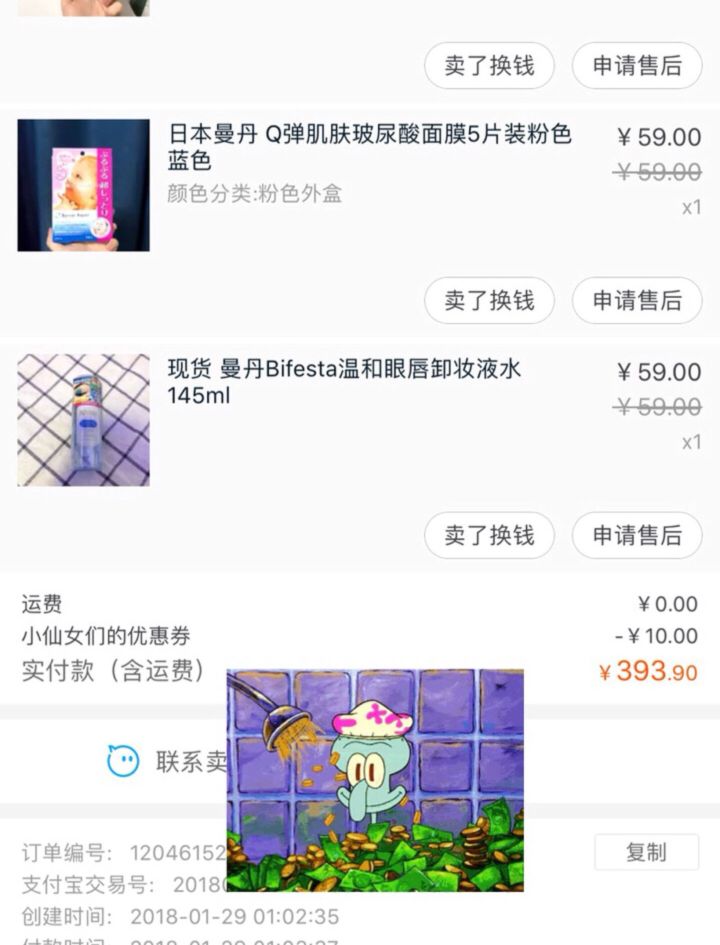Copy the order number with 复制
Image resolution: width=720 pixels, height=945 pixels.
pyautogui.click(x=646, y=852)
